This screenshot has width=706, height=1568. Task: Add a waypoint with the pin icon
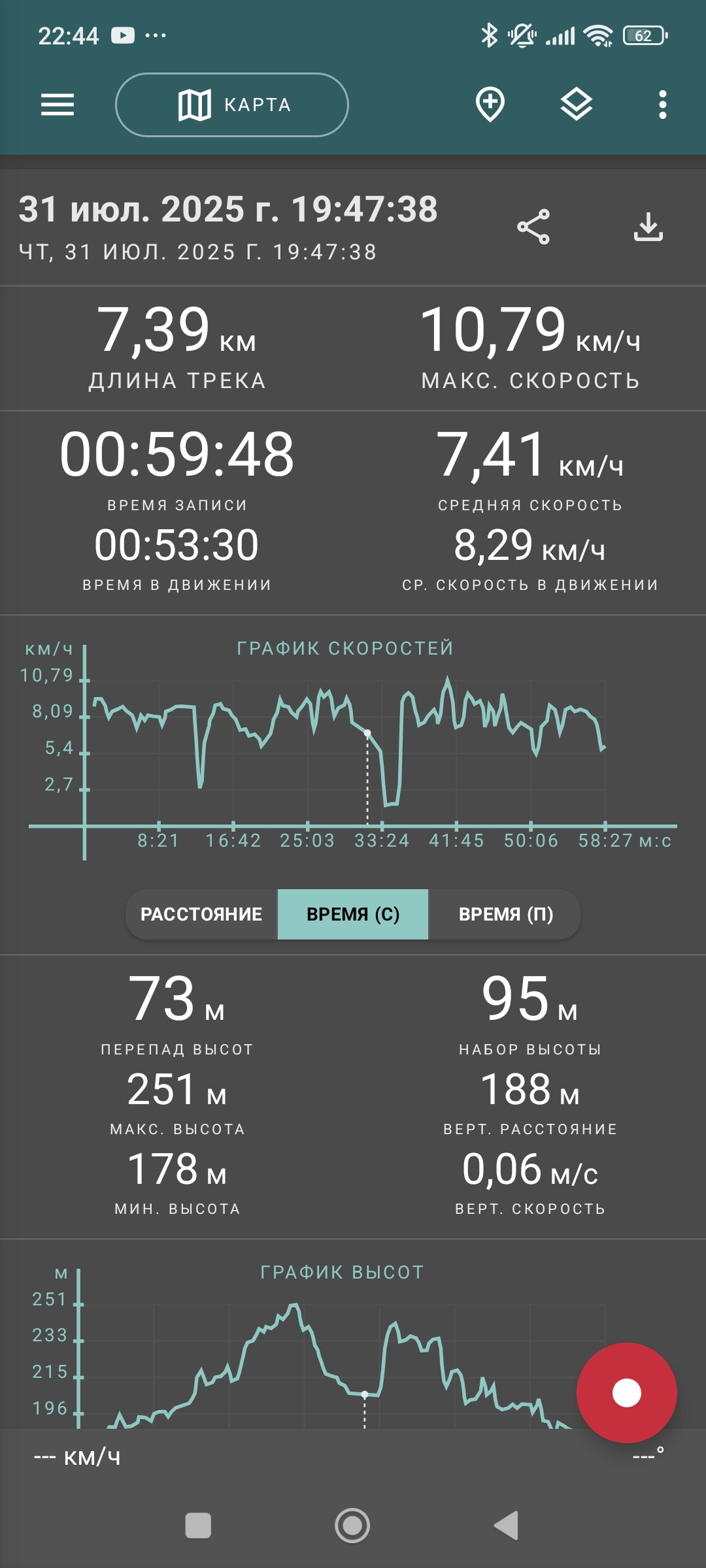tap(490, 105)
